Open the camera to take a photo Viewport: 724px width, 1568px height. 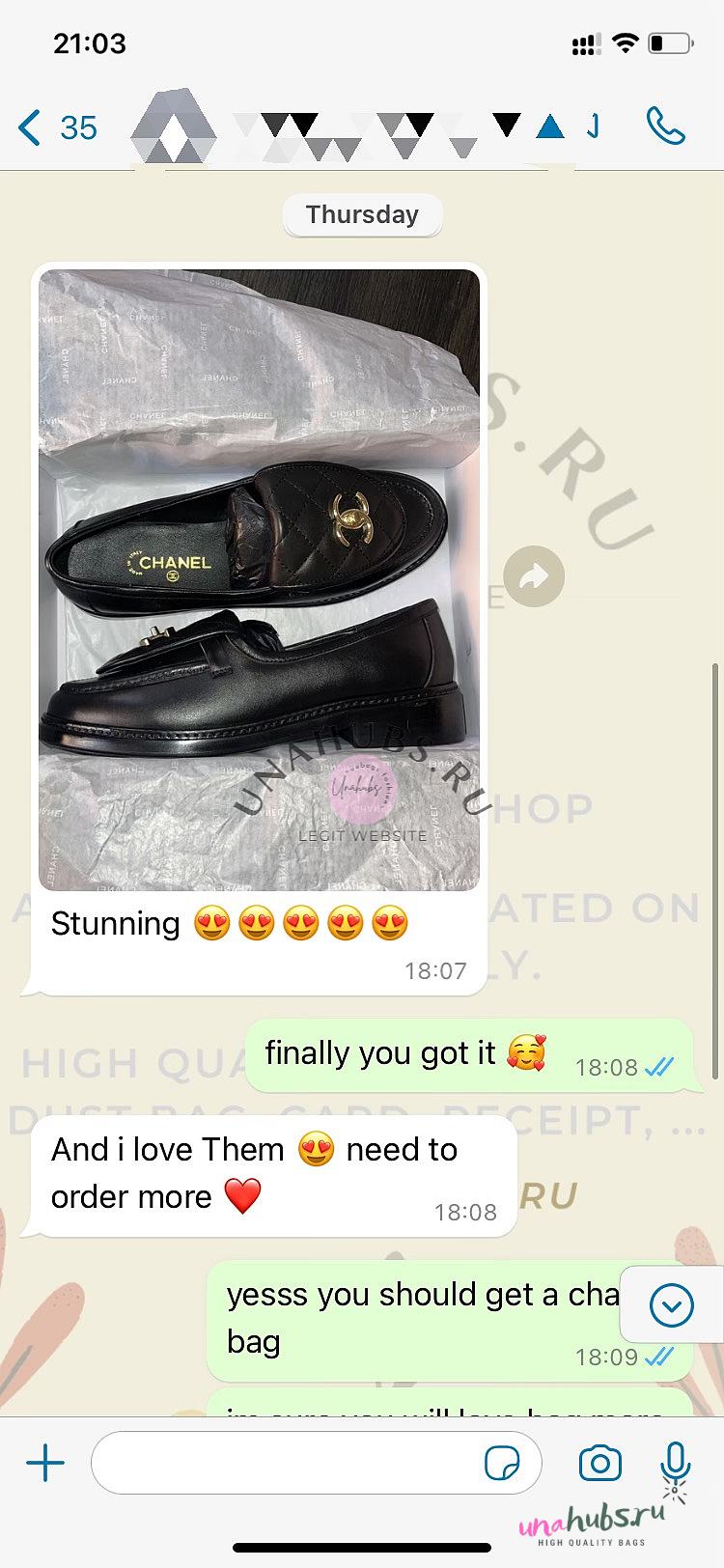coord(599,1464)
